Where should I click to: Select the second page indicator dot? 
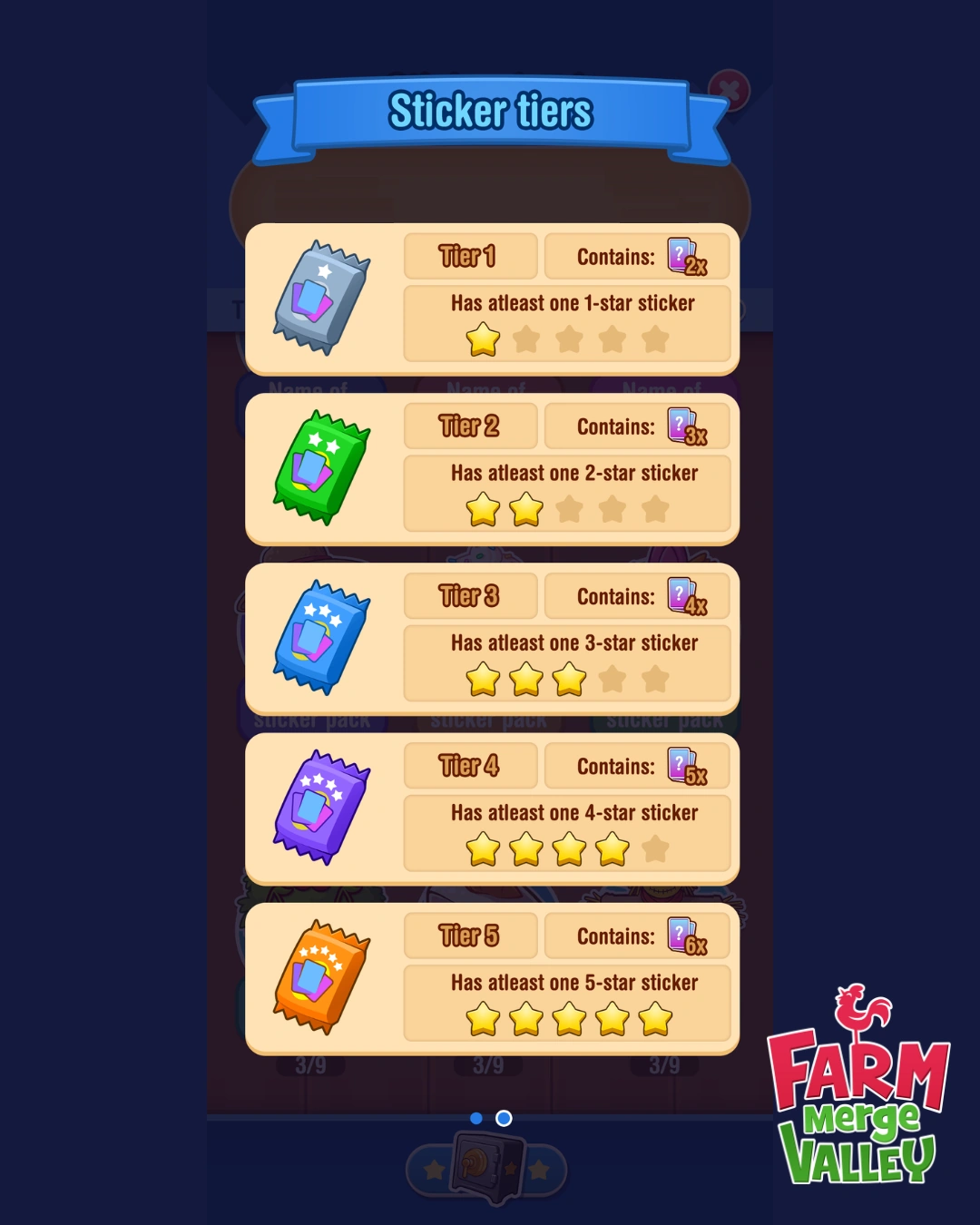504,1118
